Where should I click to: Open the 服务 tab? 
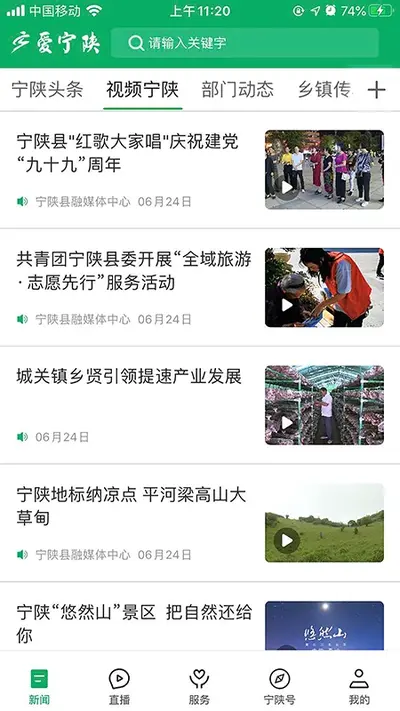[x=199, y=687]
